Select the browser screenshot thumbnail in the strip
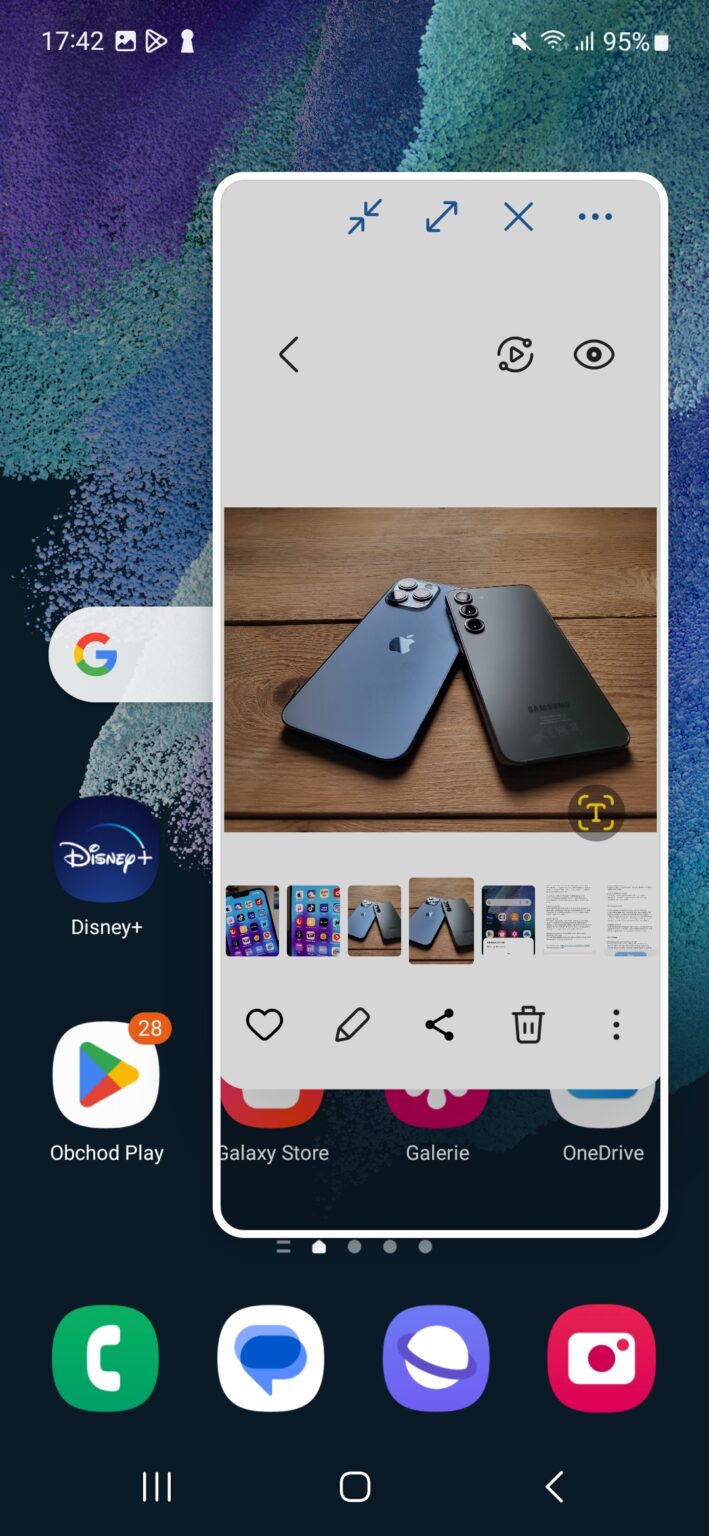709x1536 pixels. coord(508,921)
